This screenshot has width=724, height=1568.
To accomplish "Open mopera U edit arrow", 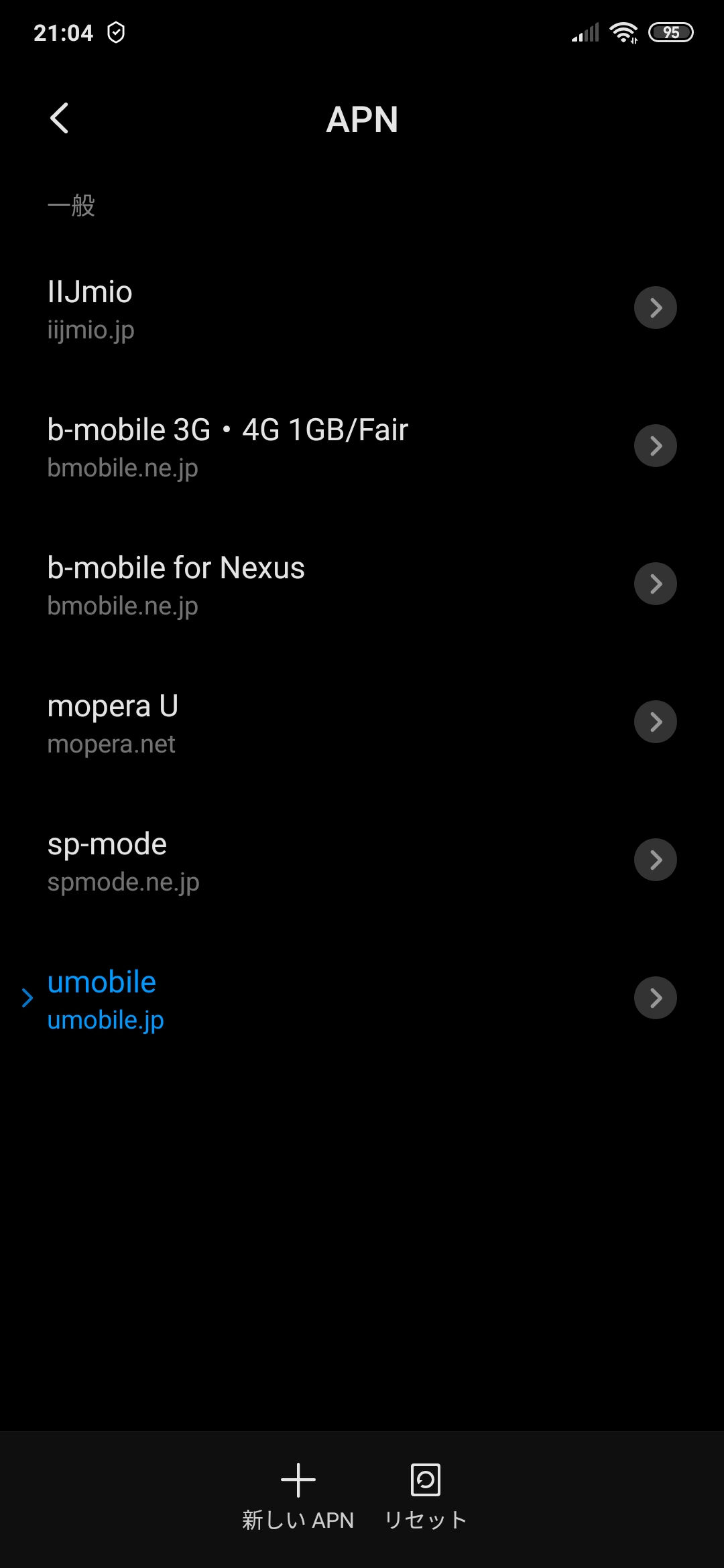I will click(x=655, y=722).
